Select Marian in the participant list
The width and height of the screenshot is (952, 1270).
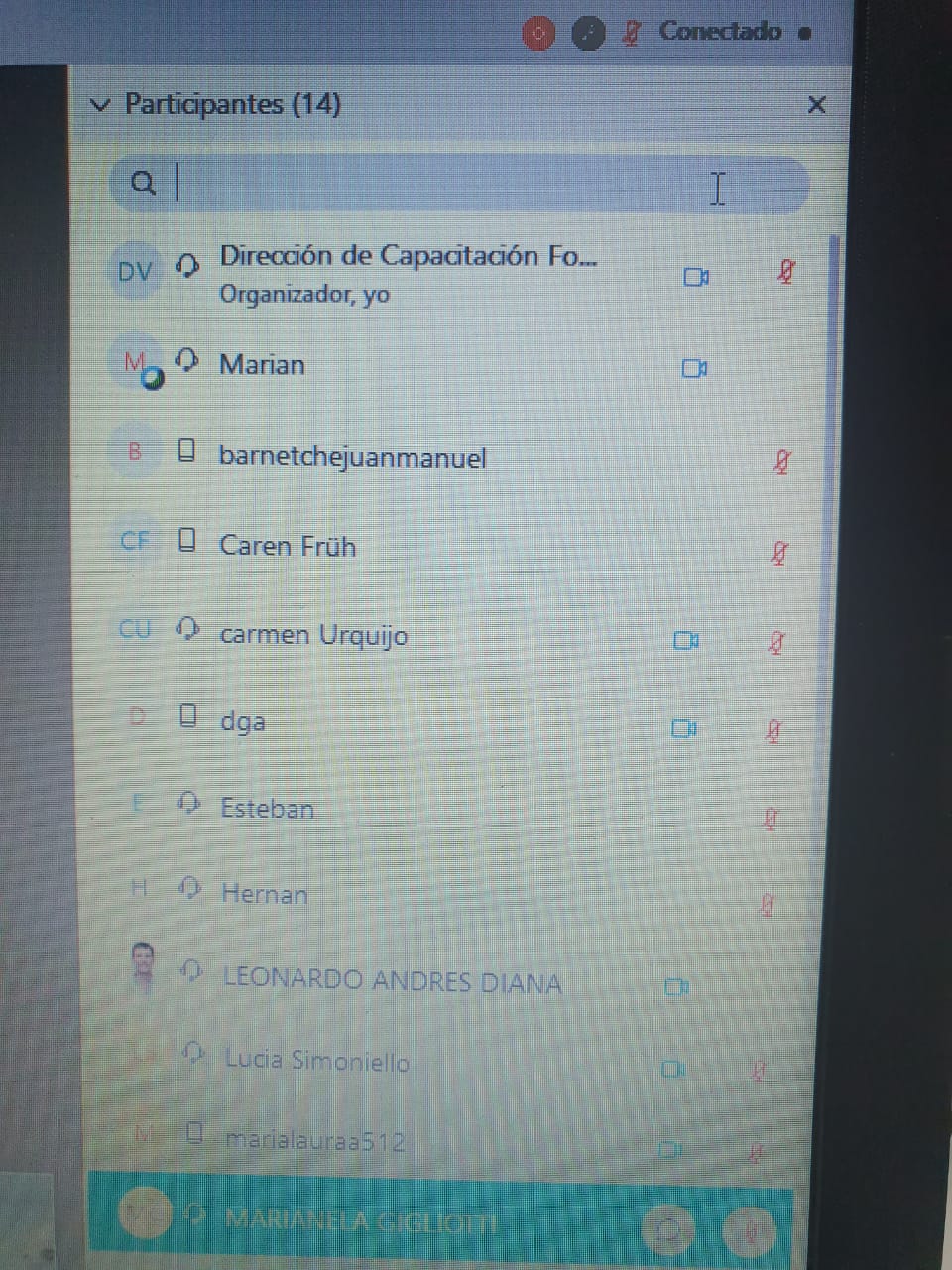coord(263,365)
